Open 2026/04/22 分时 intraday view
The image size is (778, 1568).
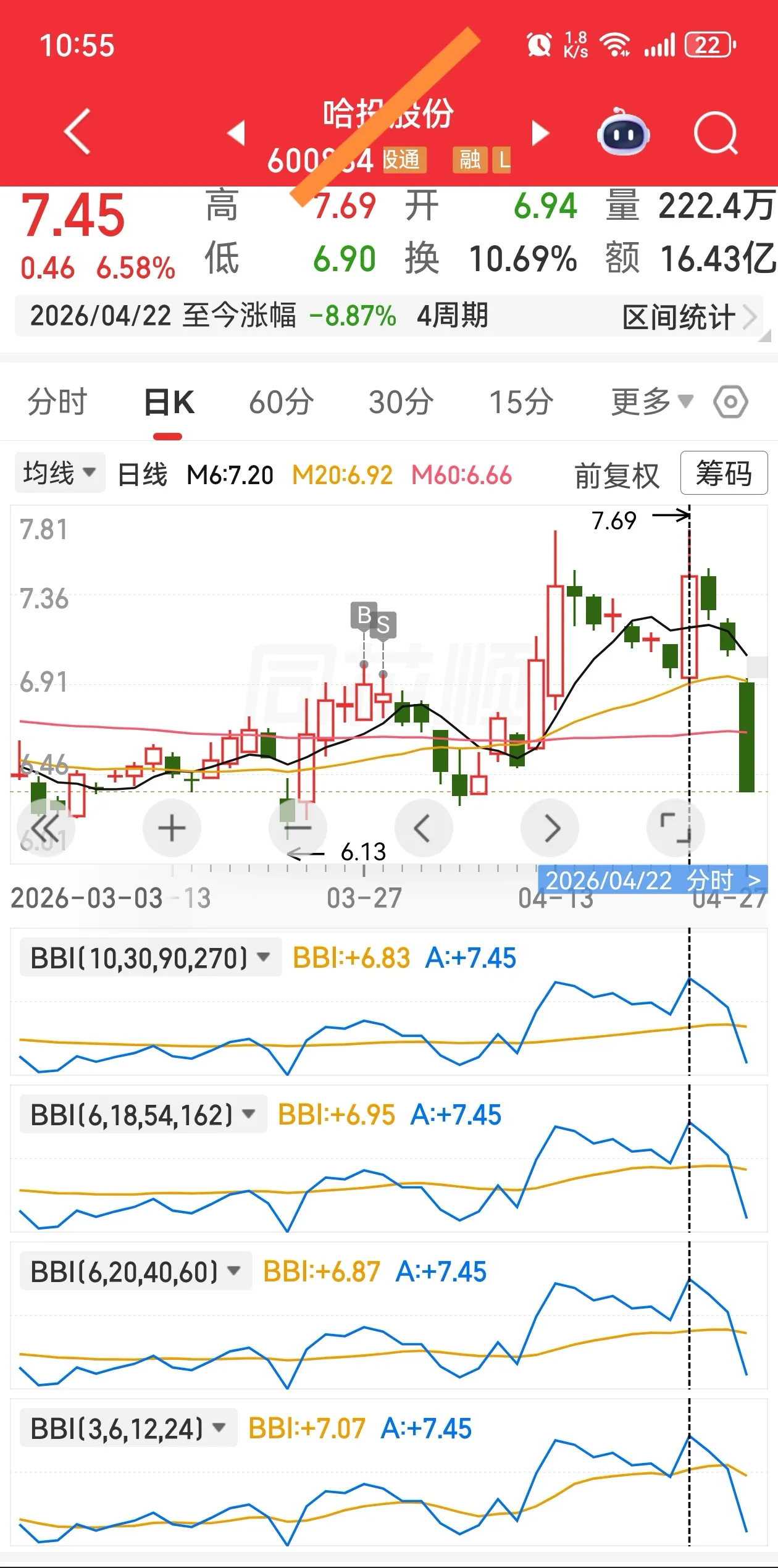pos(652,879)
